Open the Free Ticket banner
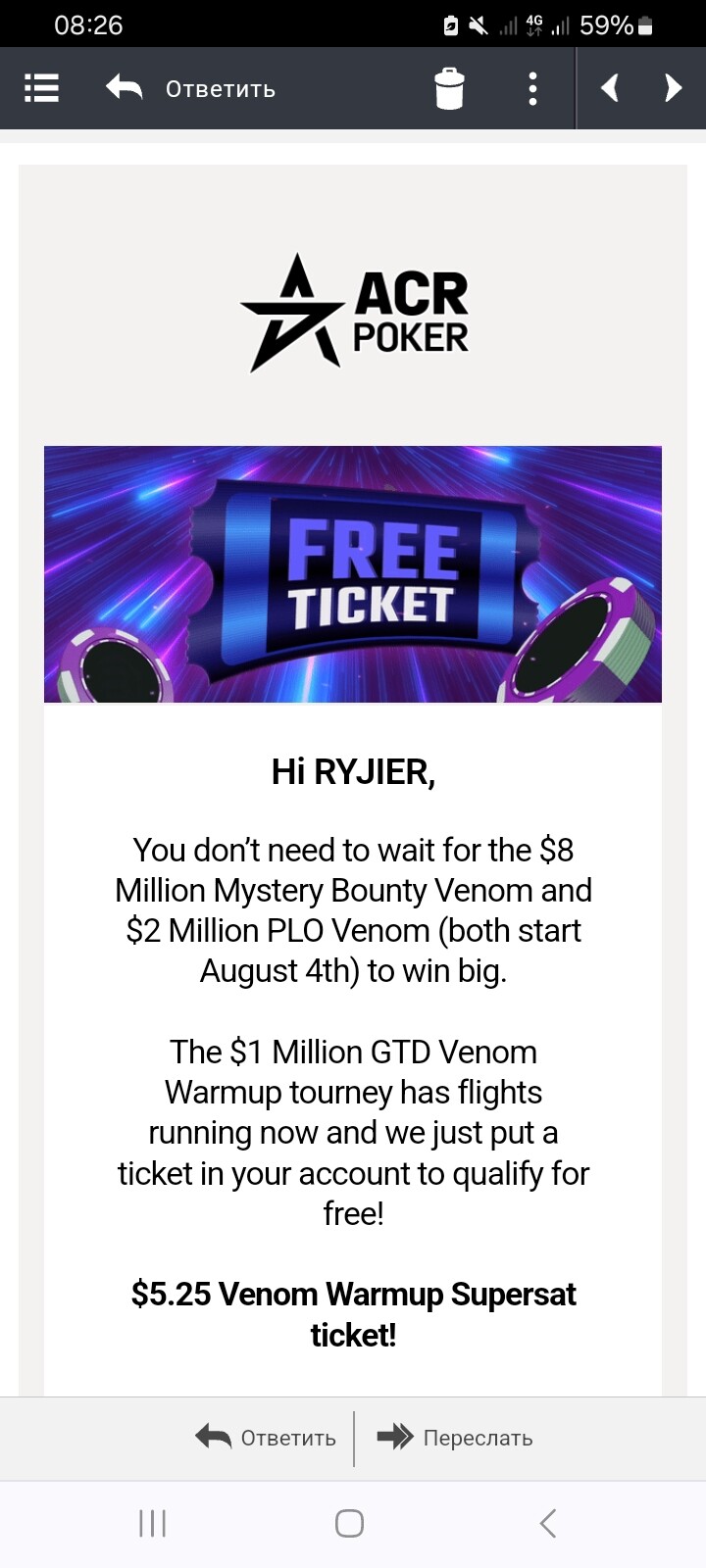Viewport: 706px width, 1568px height. tap(353, 574)
